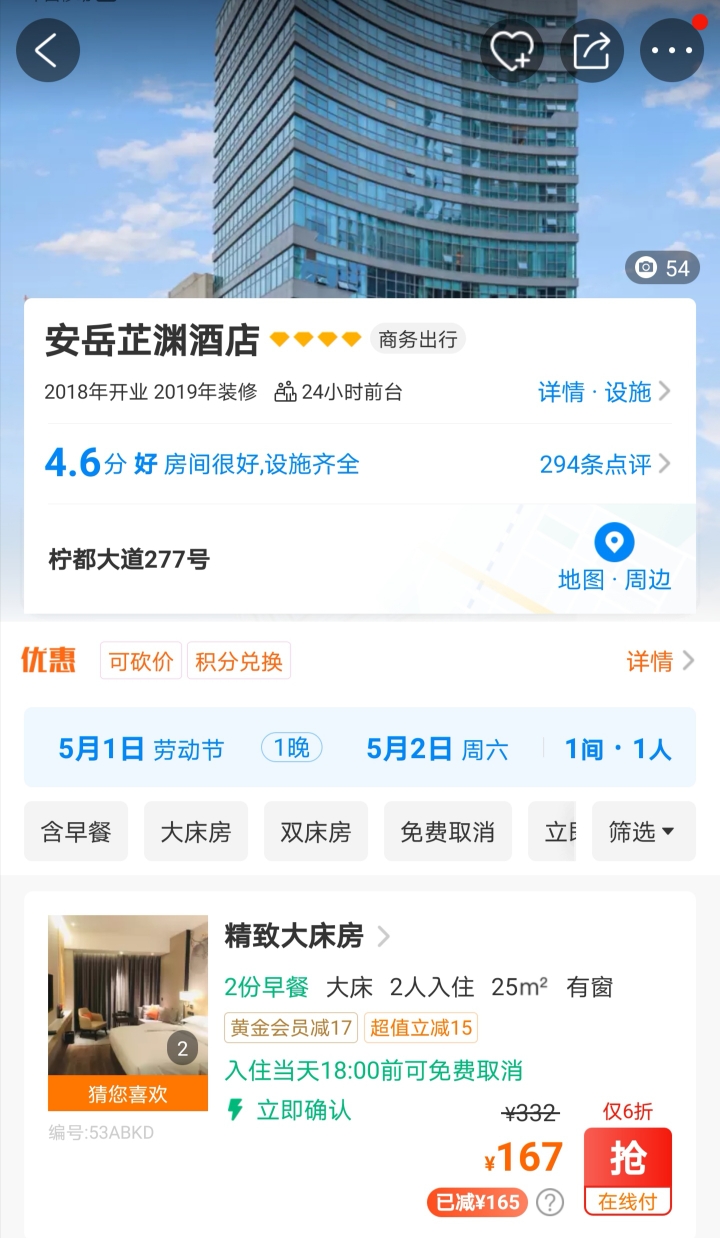
Task: Open 详情·设施 hotel details
Action: pos(604,392)
